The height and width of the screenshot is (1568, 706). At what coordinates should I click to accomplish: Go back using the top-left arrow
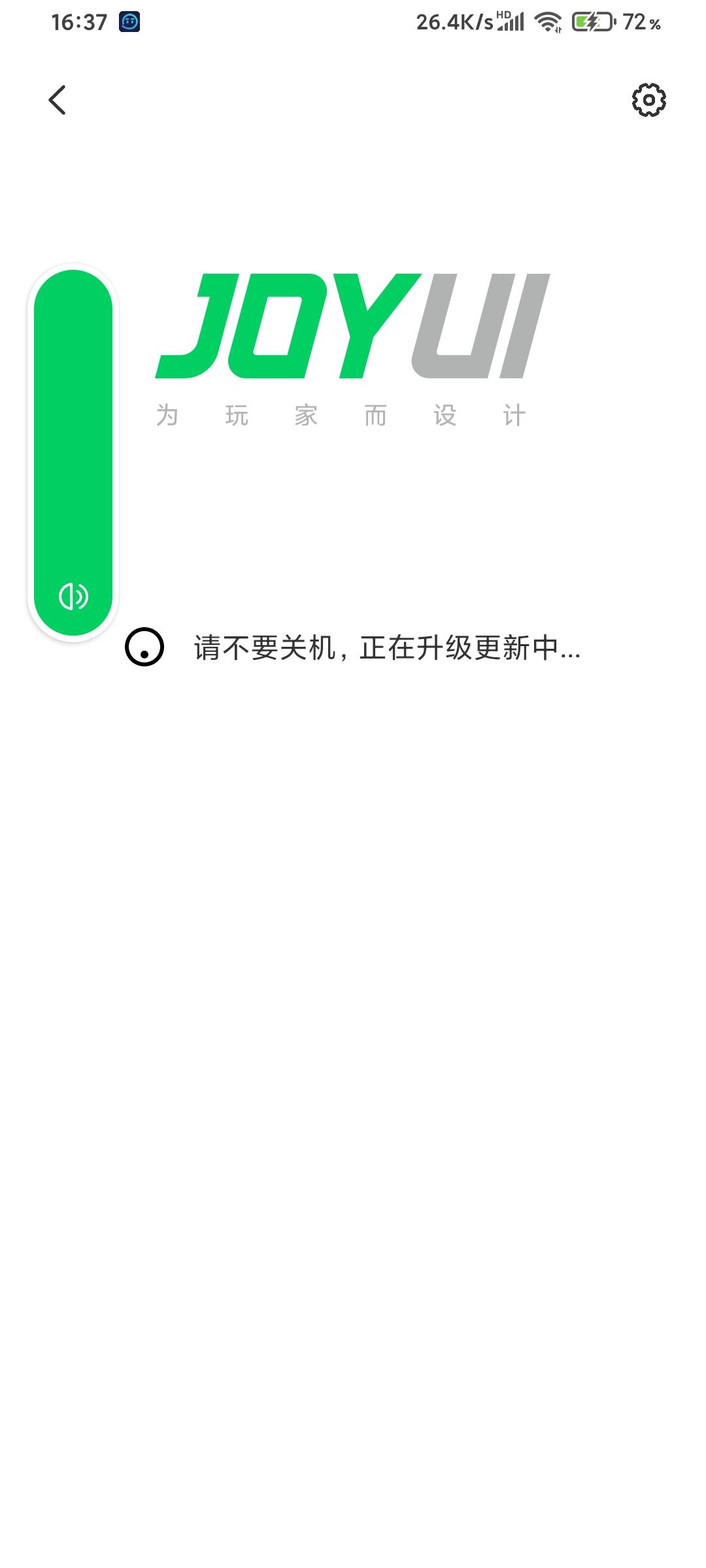[58, 100]
